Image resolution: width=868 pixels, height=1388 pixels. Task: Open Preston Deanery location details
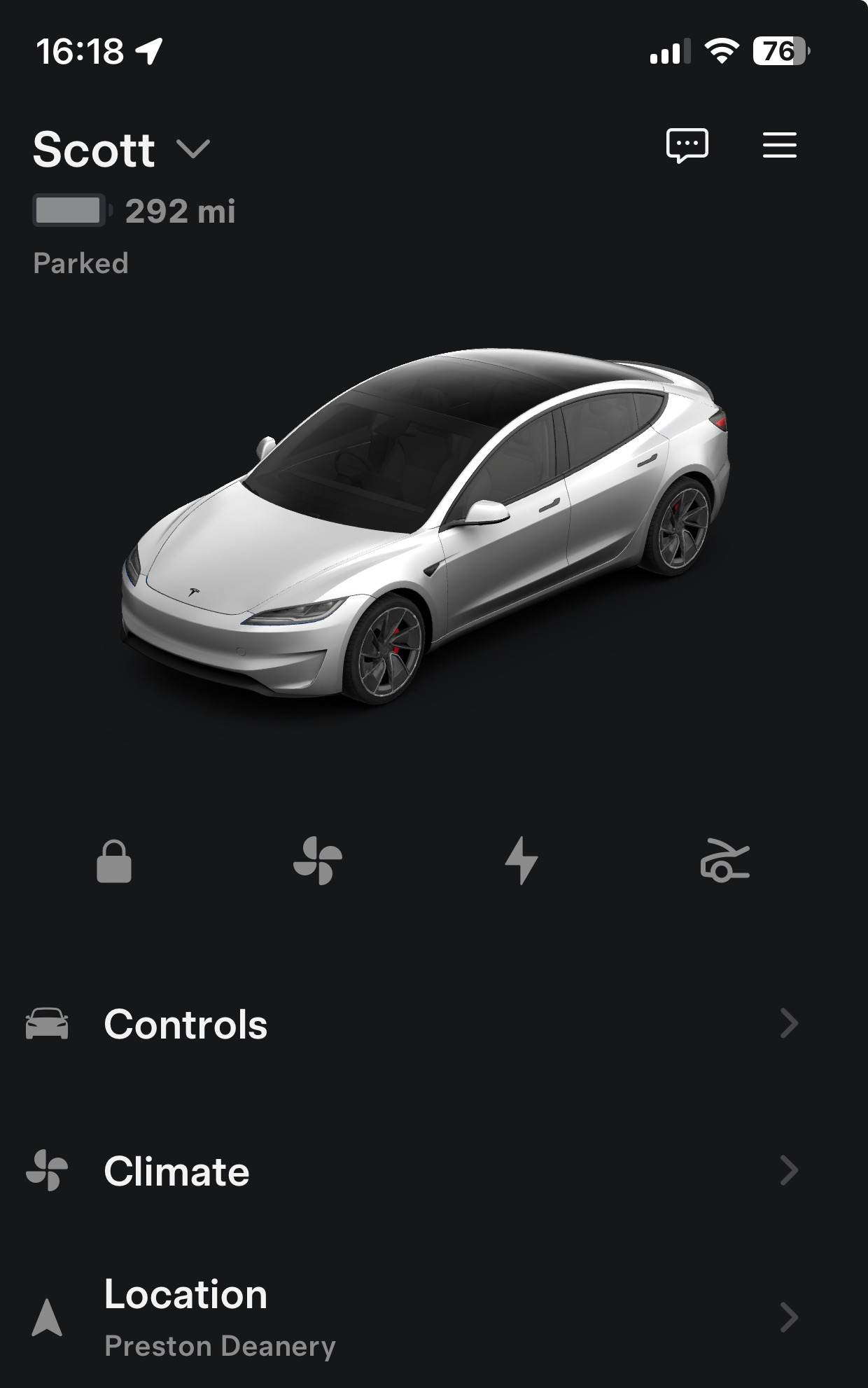[220, 1345]
